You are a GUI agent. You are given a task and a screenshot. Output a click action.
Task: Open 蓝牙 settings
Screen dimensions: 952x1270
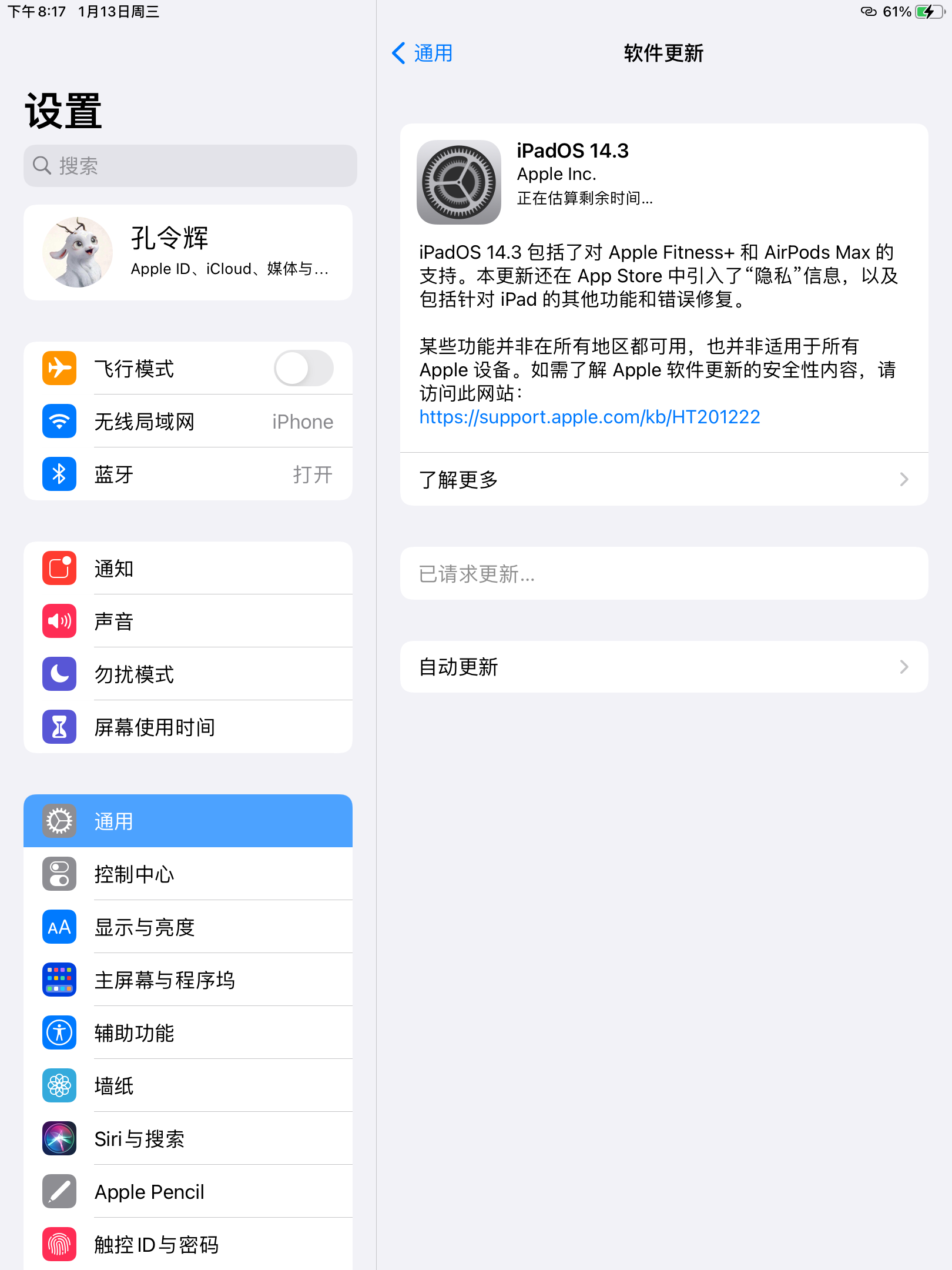188,474
